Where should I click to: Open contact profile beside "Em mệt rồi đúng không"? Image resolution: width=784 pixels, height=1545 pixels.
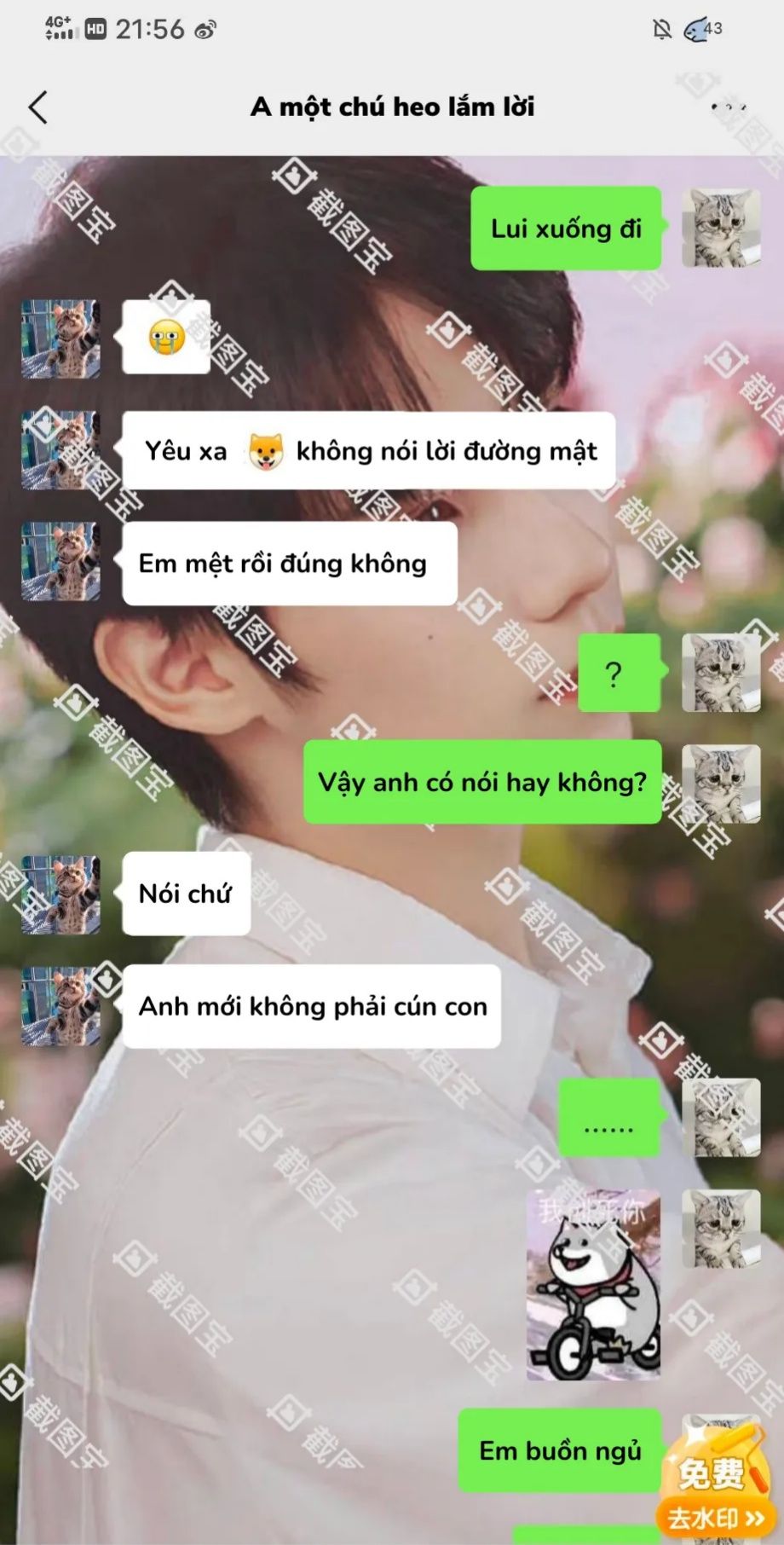[61, 563]
